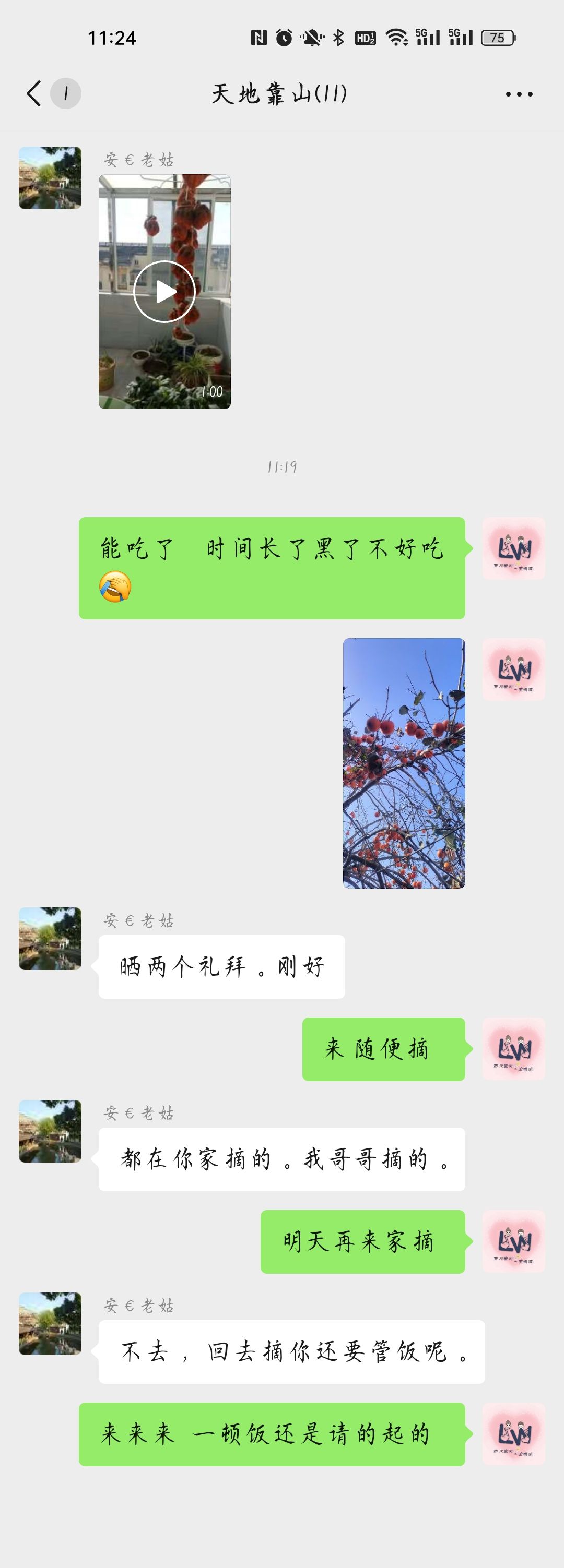The height and width of the screenshot is (1568, 564).
Task: Tap my avatar beside 来随便摘
Action: click(x=513, y=1049)
